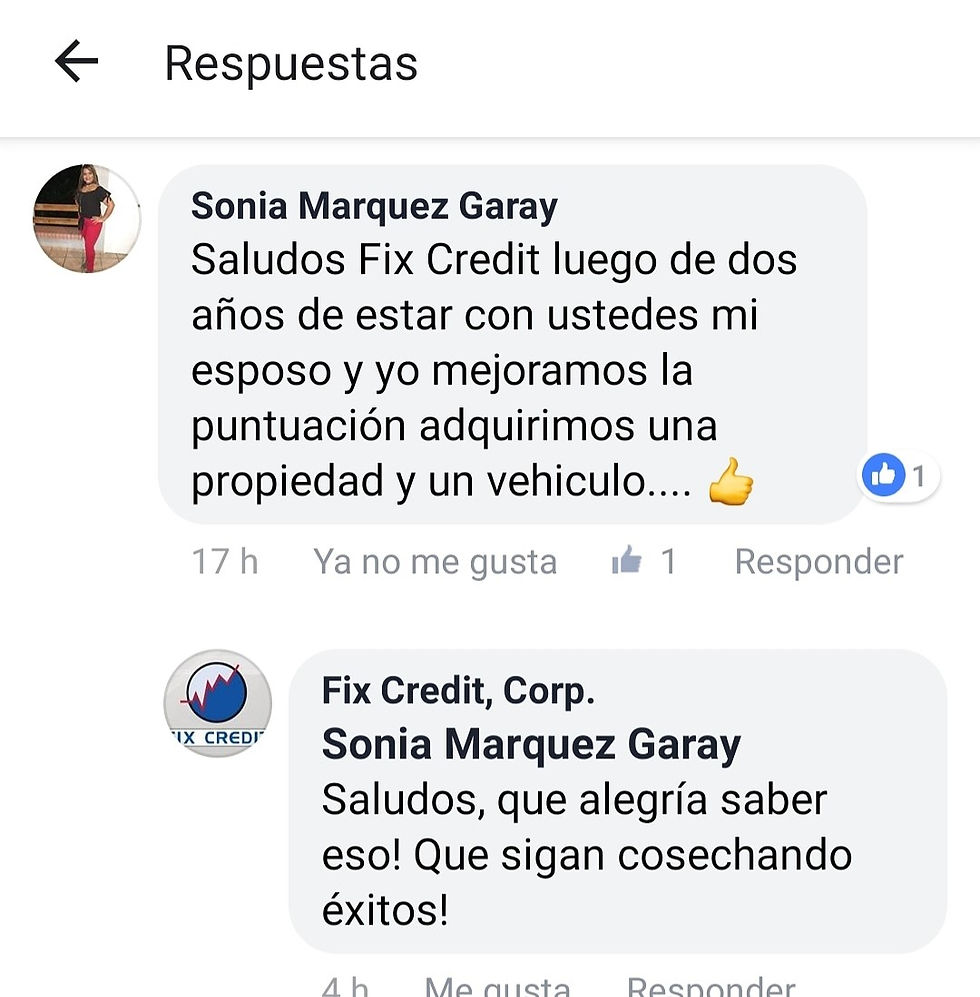
Task: Tap 'Ya no me gusta' under Sonia's comment
Action: pos(435,562)
